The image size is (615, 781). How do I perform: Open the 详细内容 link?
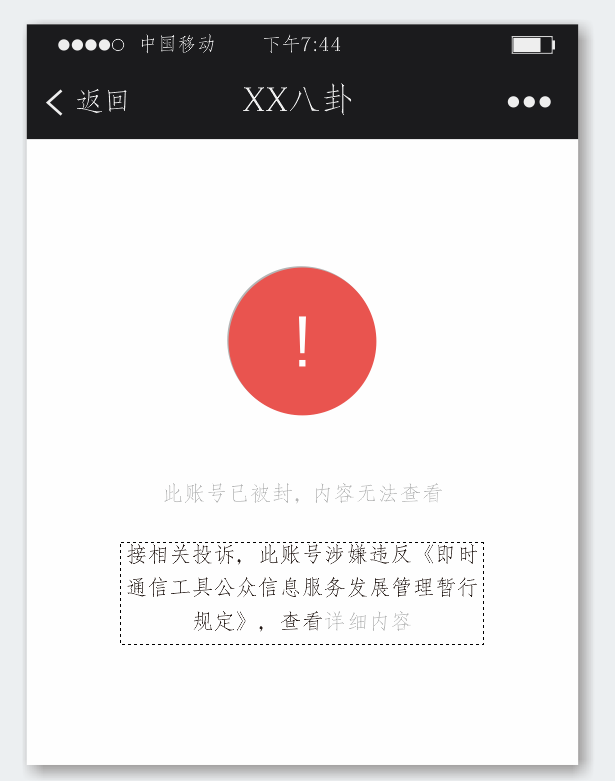click(368, 622)
